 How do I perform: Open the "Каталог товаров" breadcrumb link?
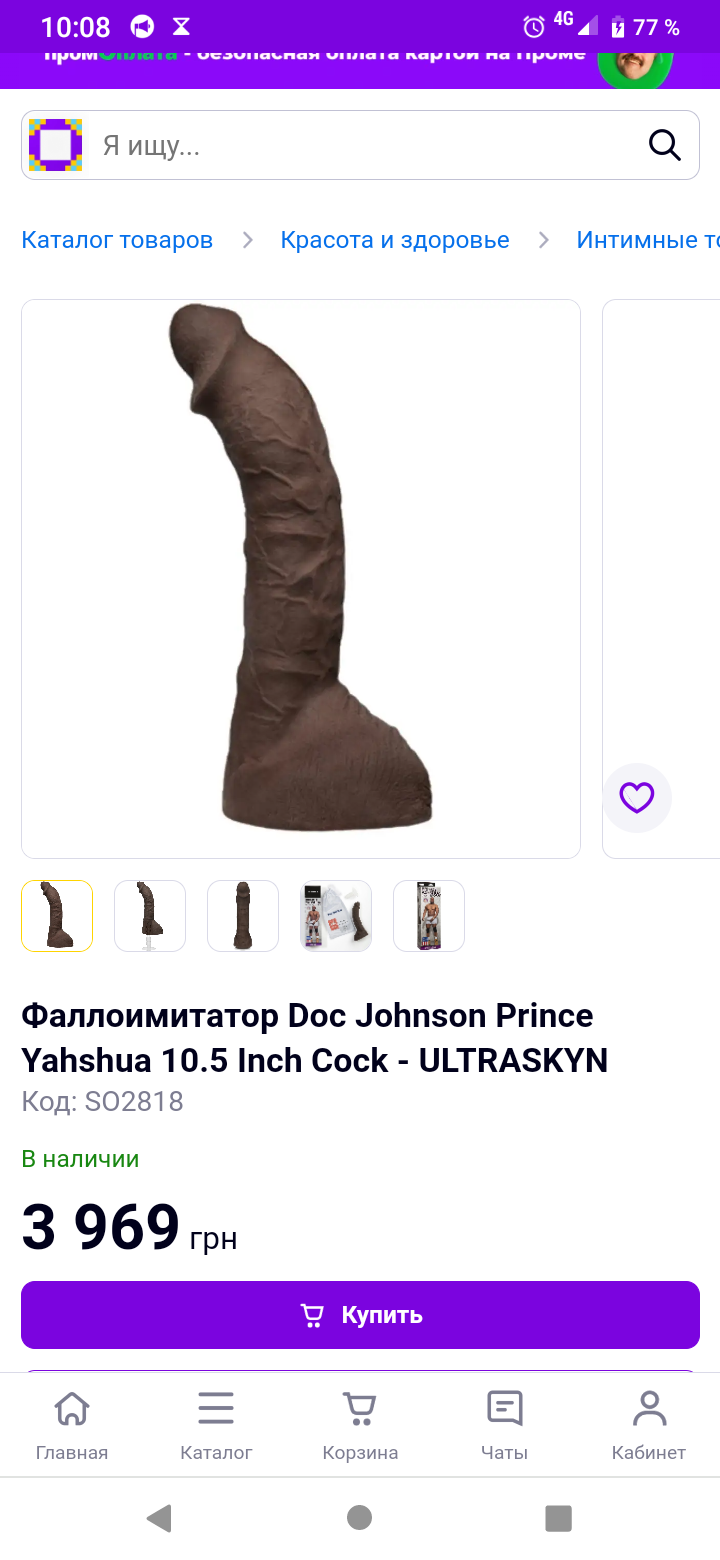pos(117,240)
